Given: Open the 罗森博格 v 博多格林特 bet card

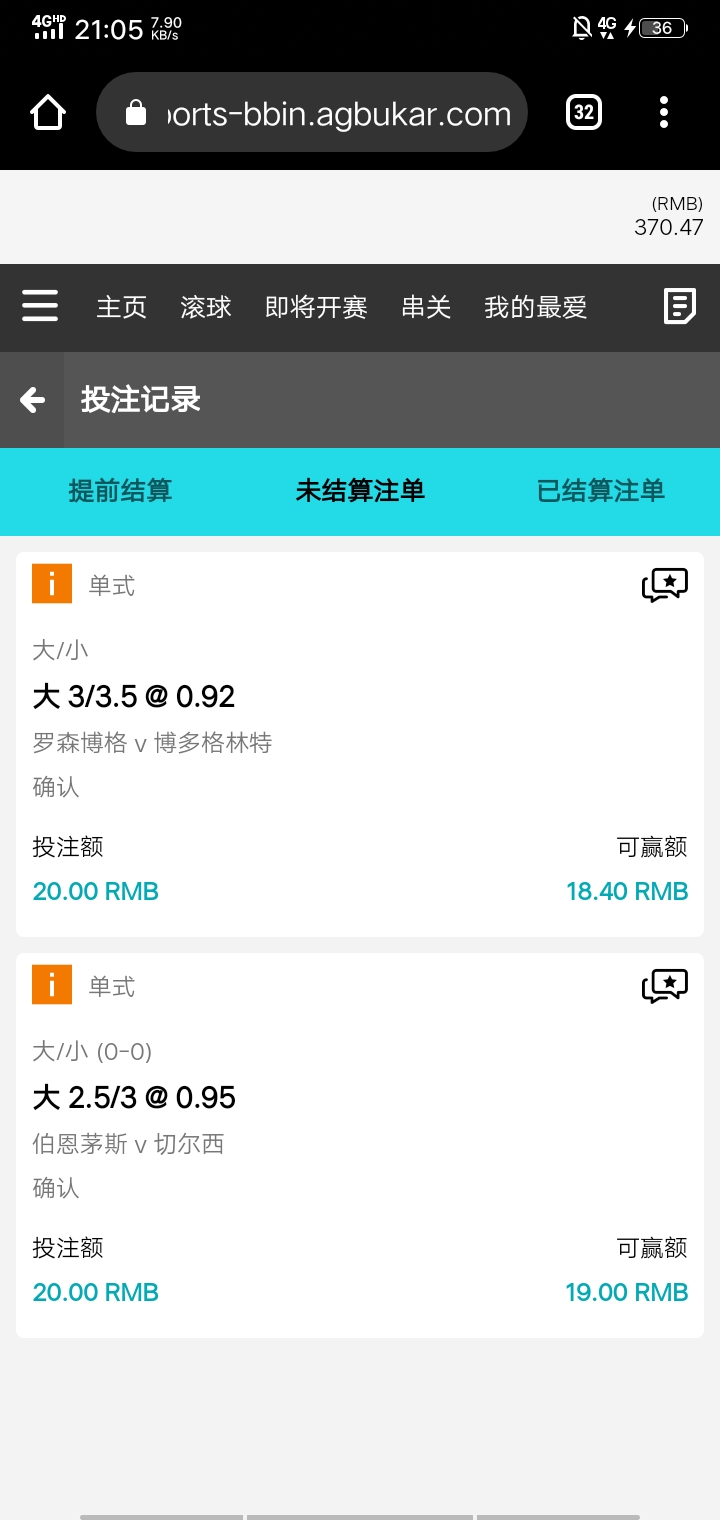Looking at the screenshot, I should click(x=300, y=743).
